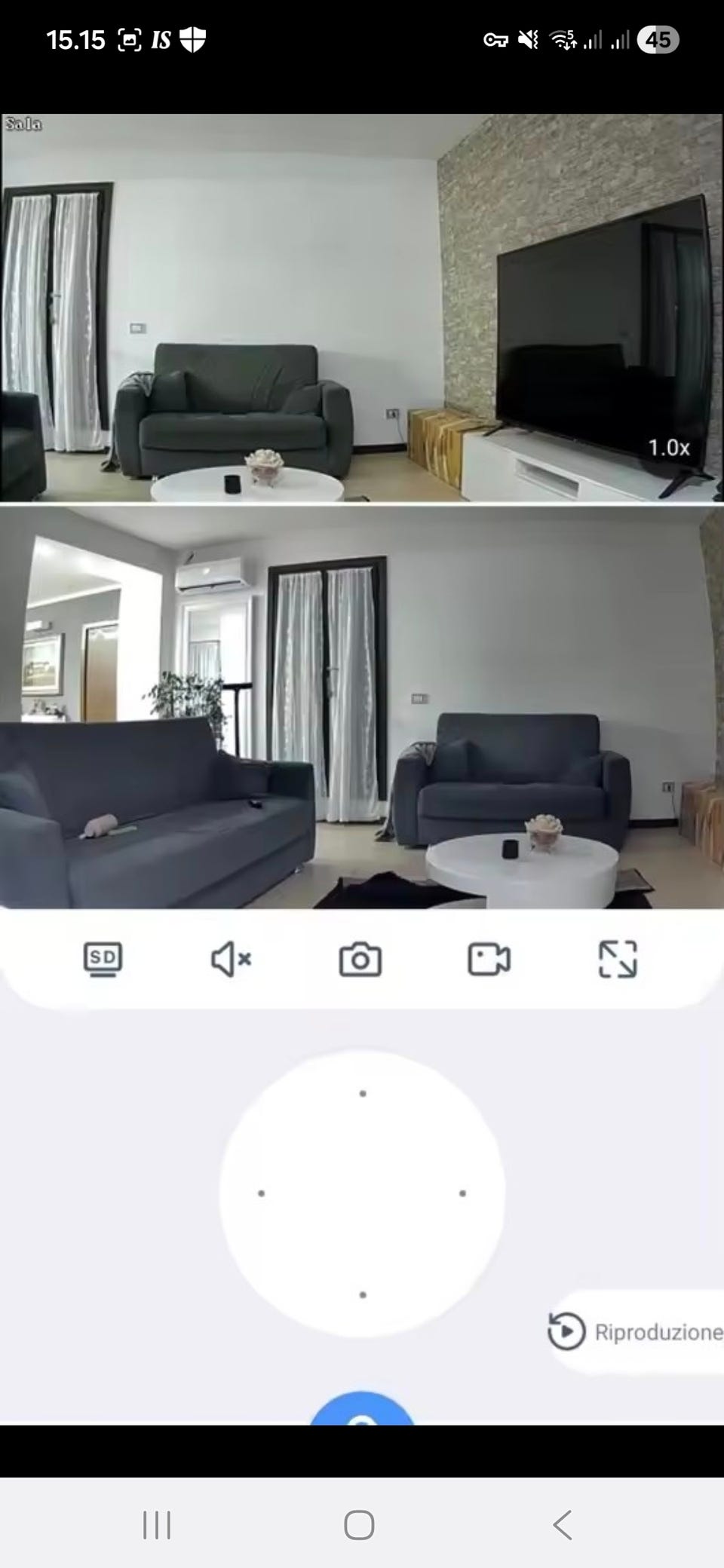724x1568 pixels.
Task: Expand the live view to fullscreen
Action: 618,960
